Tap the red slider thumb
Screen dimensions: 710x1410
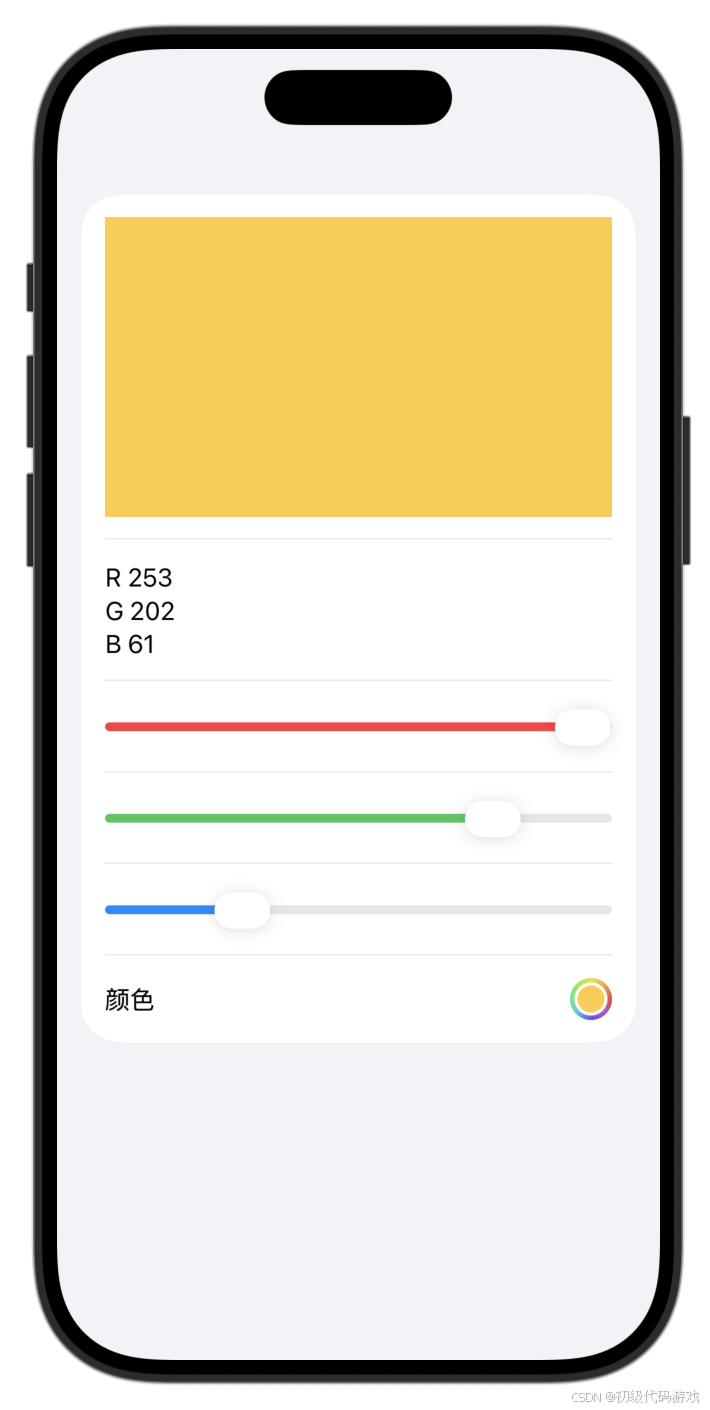[x=583, y=727]
